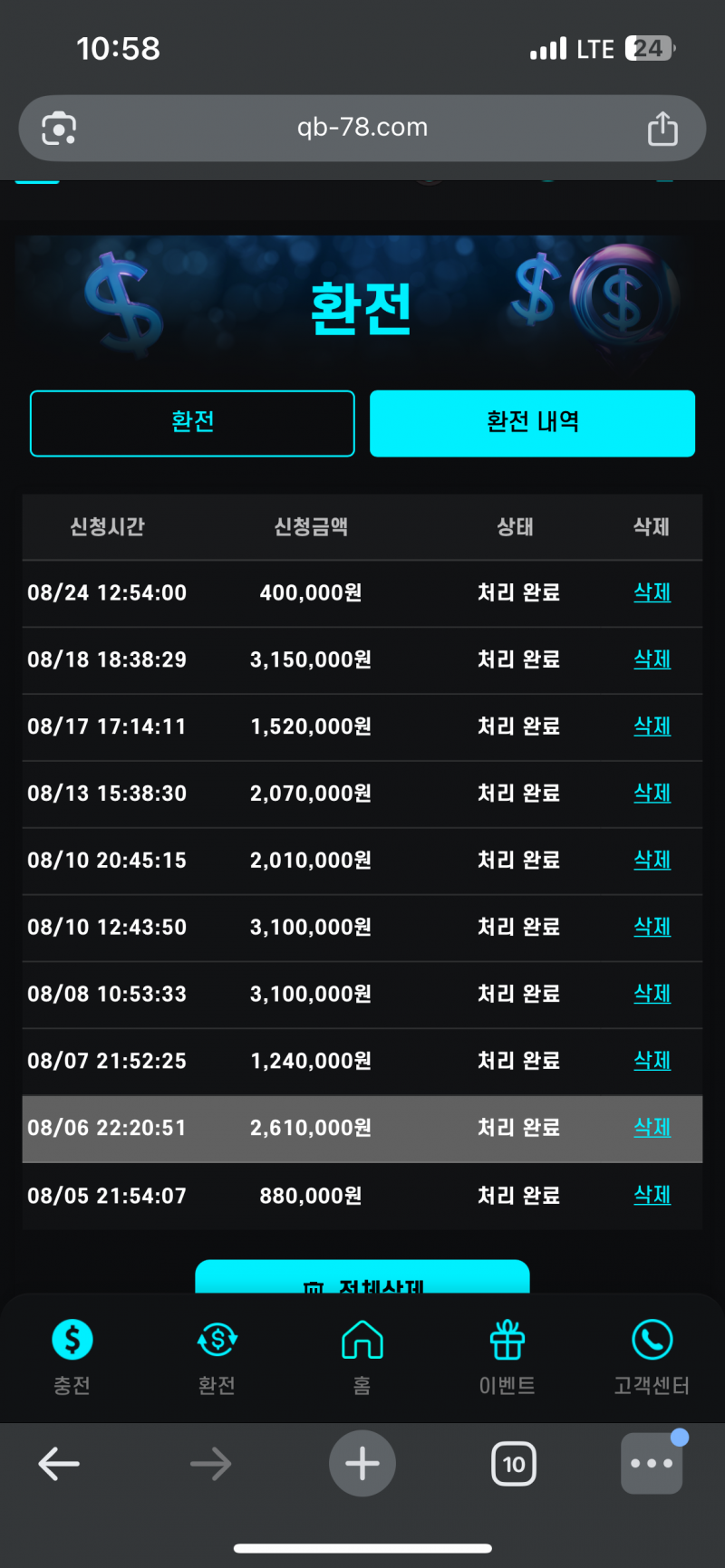Image resolution: width=725 pixels, height=1568 pixels.
Task: Delete the 08/10 12:43:50 entry
Action: pos(652,927)
